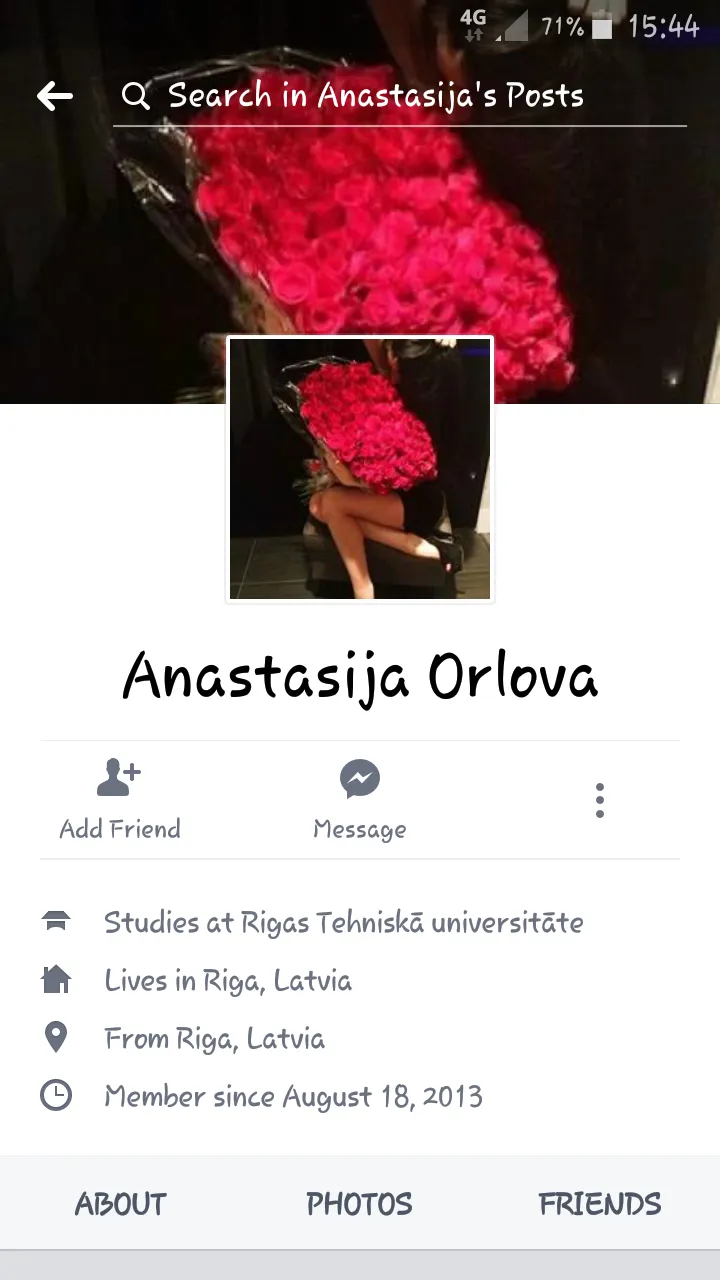Search in Anastasija's Posts field
Screen dimensions: 720x1280
(x=400, y=97)
